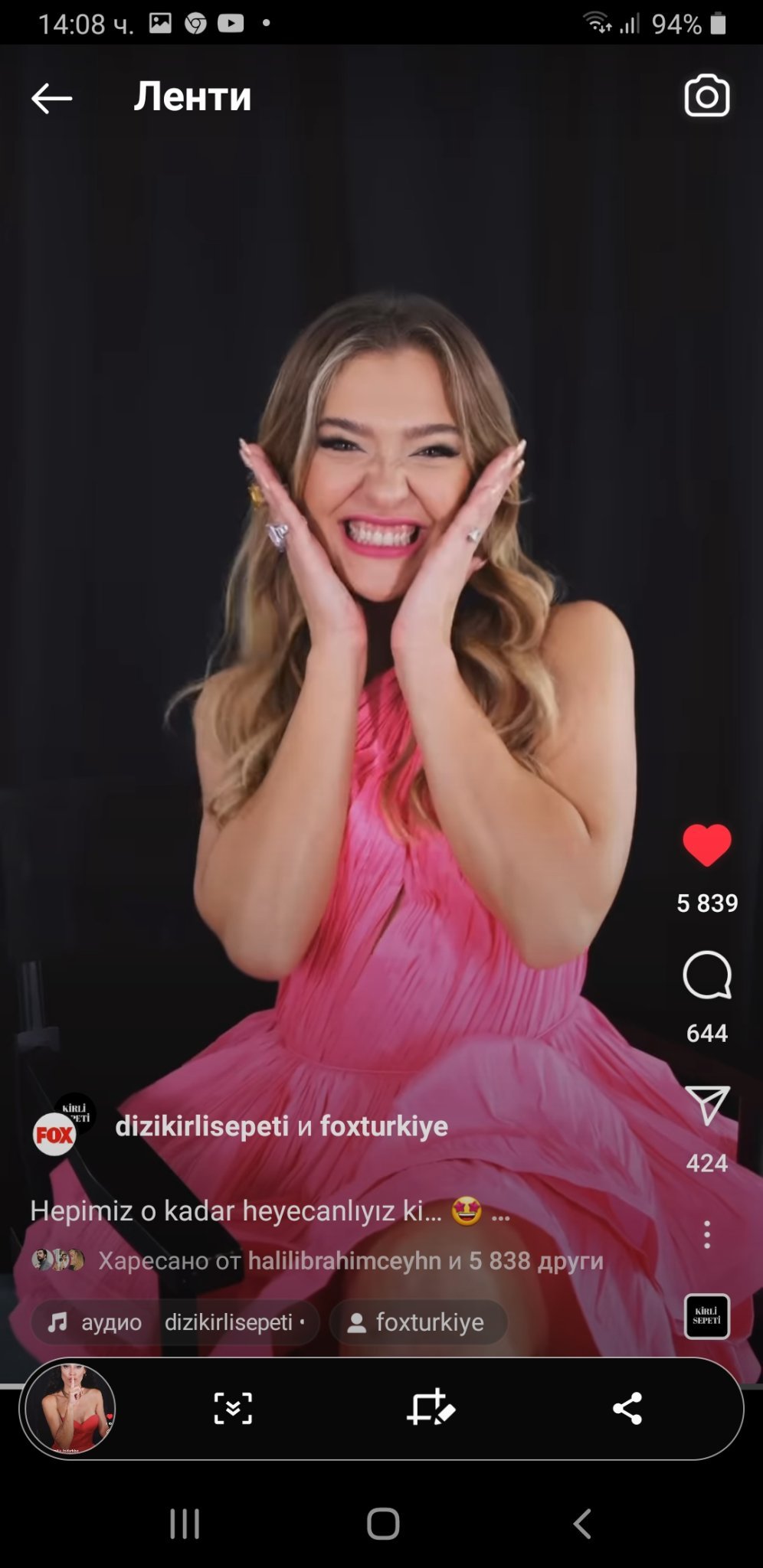763x1568 pixels.
Task: Open the three-dot options menu
Action: click(x=706, y=1234)
